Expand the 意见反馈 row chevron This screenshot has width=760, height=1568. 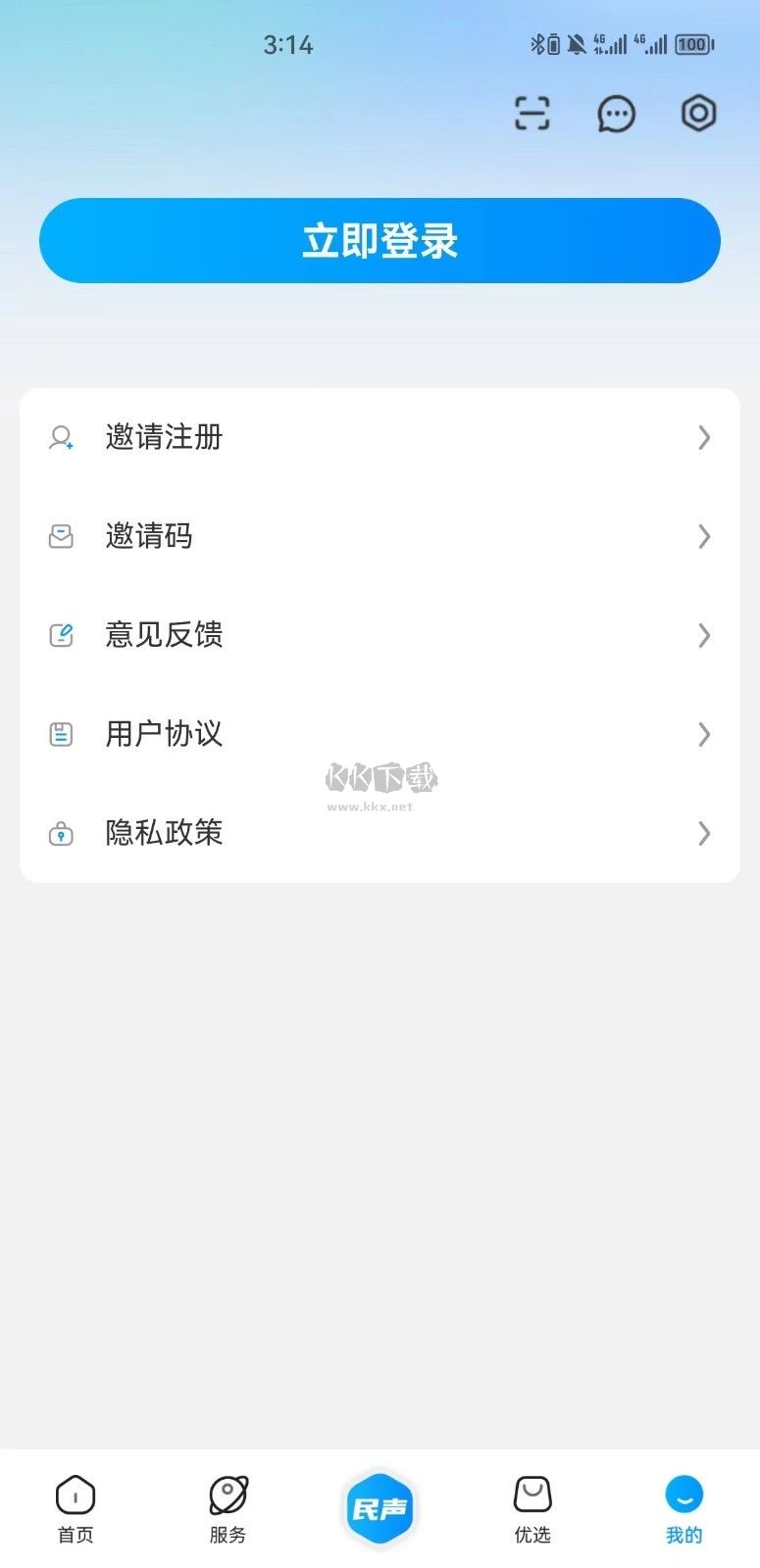[703, 635]
